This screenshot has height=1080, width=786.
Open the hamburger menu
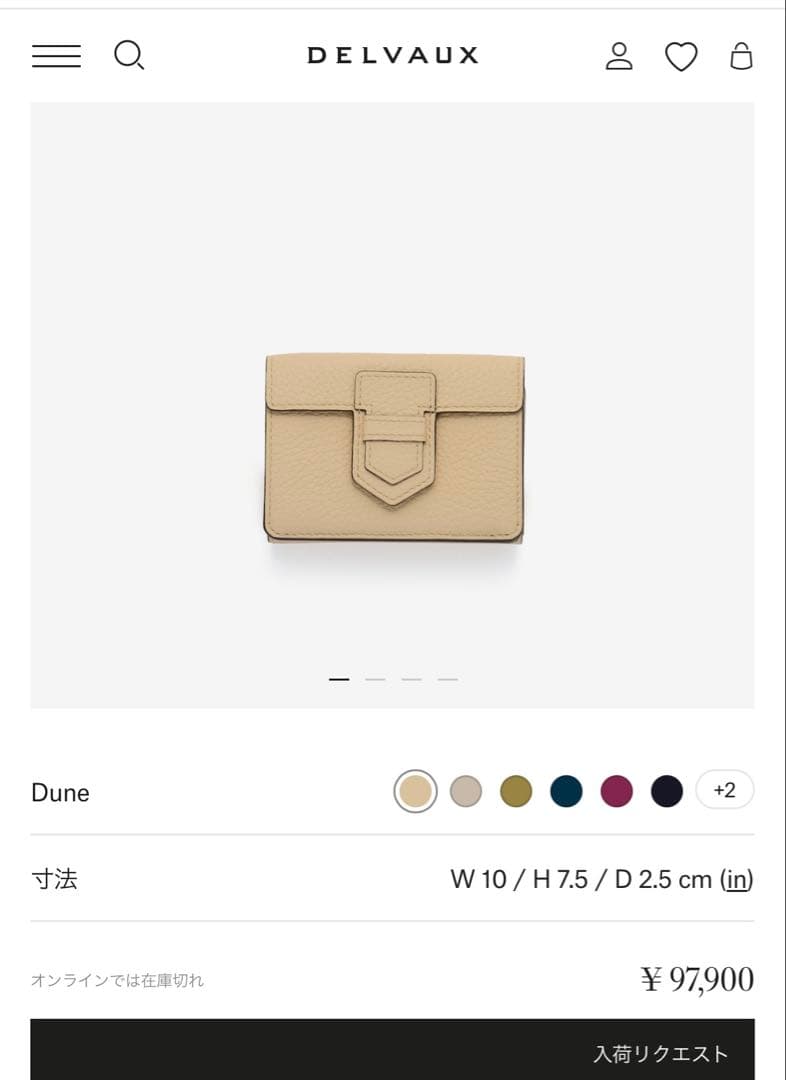coord(56,56)
